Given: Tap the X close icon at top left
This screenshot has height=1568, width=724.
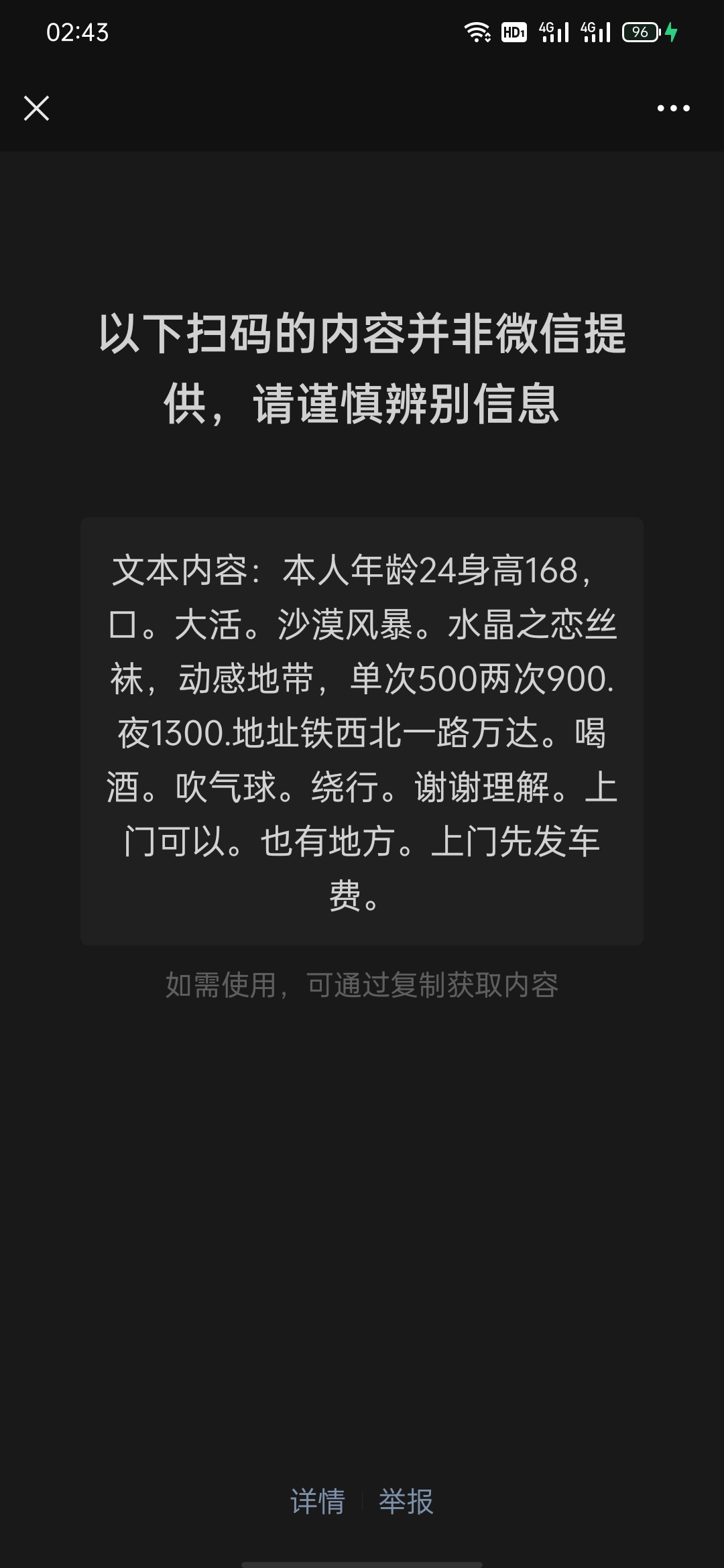Looking at the screenshot, I should point(37,109).
